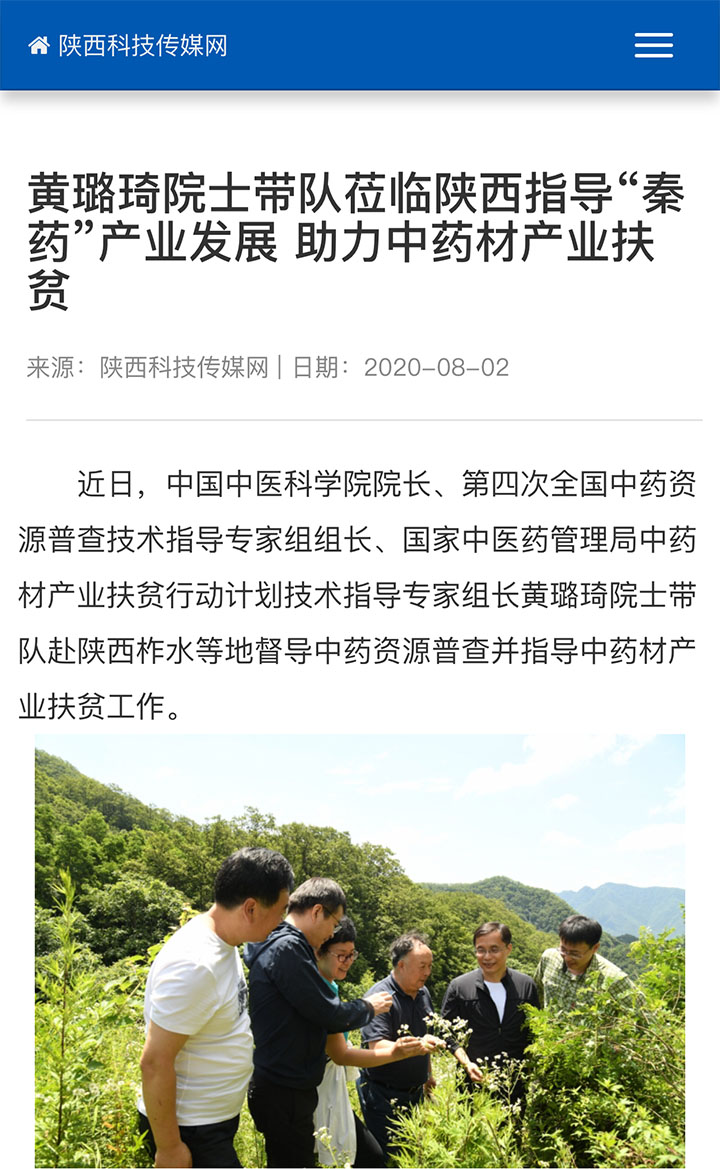Go to 陕西科技传媒网 home page
This screenshot has height=1169, width=720.
(128, 45)
